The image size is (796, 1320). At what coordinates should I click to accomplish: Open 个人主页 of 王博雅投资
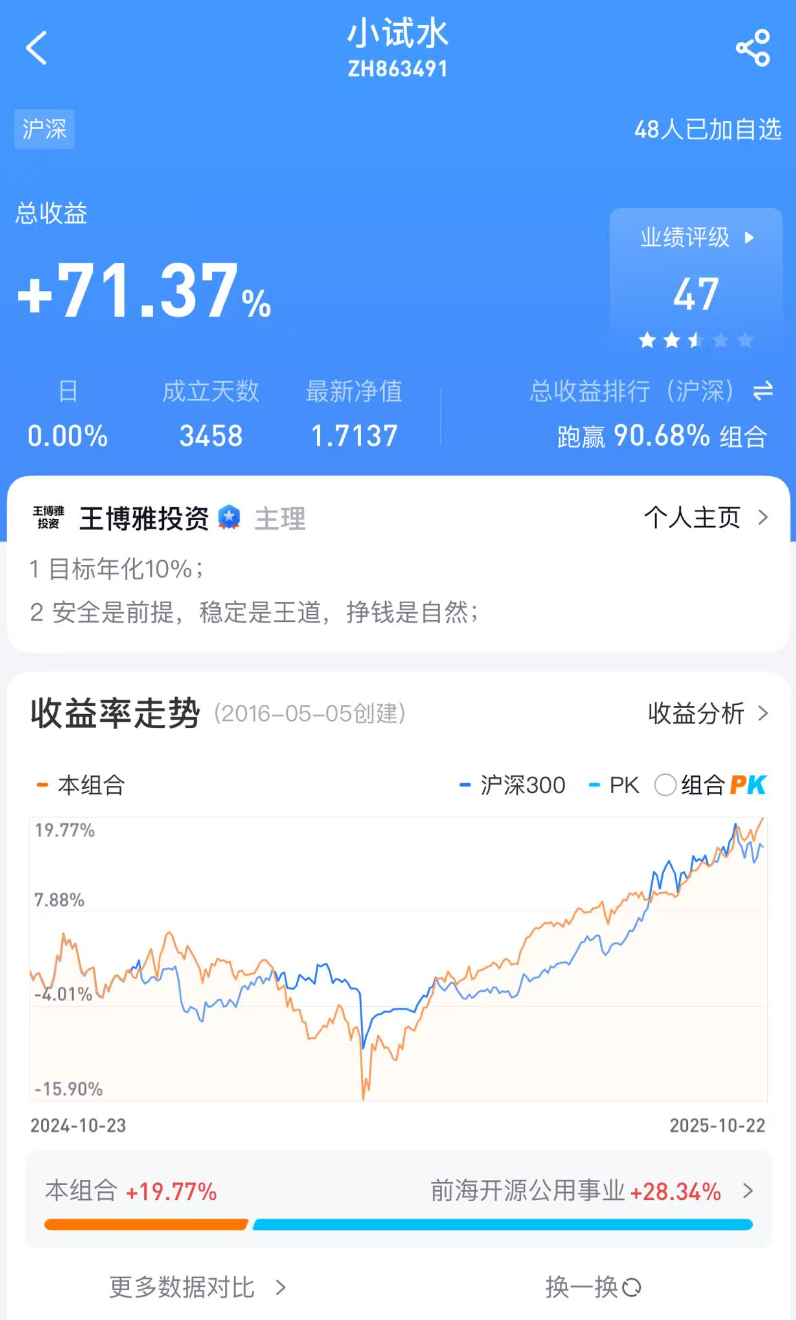(706, 517)
